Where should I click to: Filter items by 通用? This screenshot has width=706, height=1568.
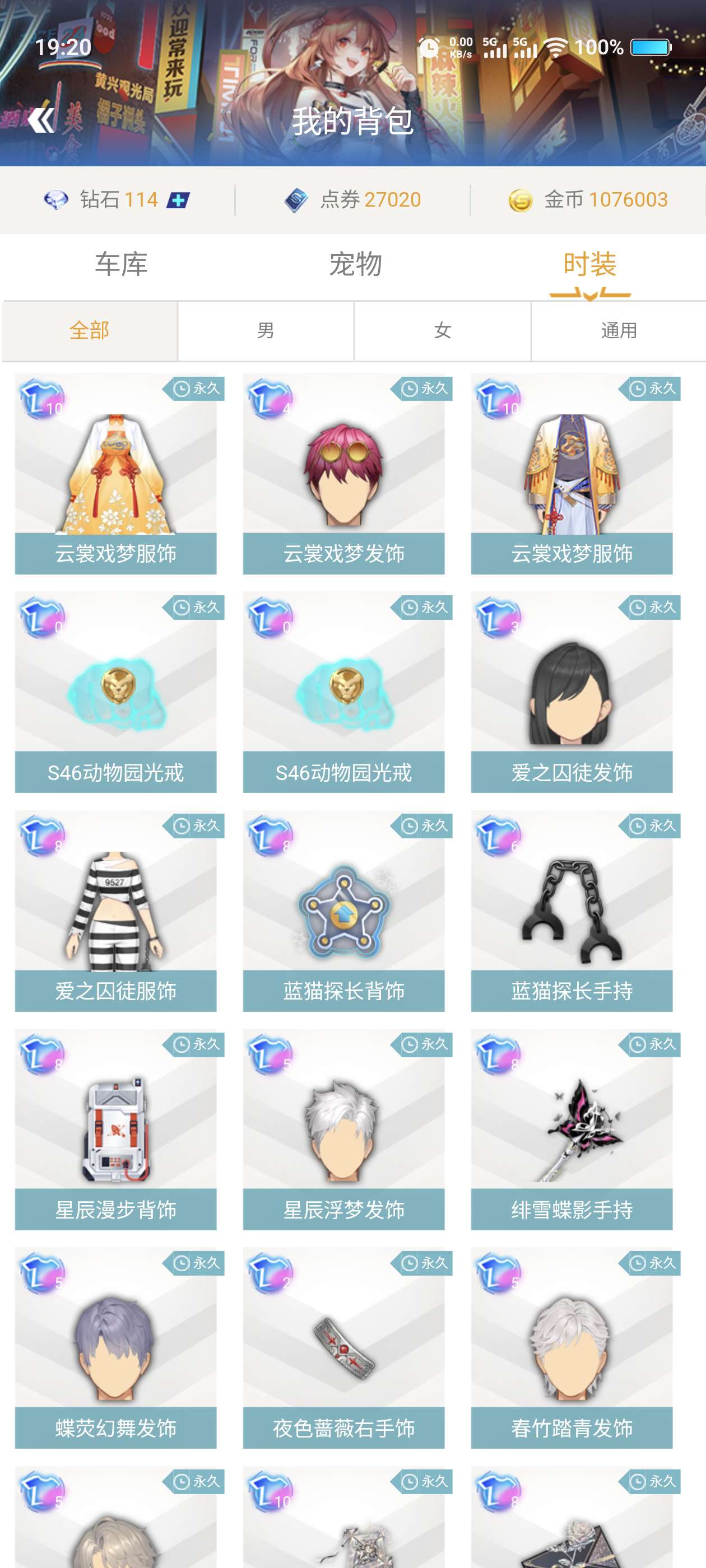click(618, 330)
